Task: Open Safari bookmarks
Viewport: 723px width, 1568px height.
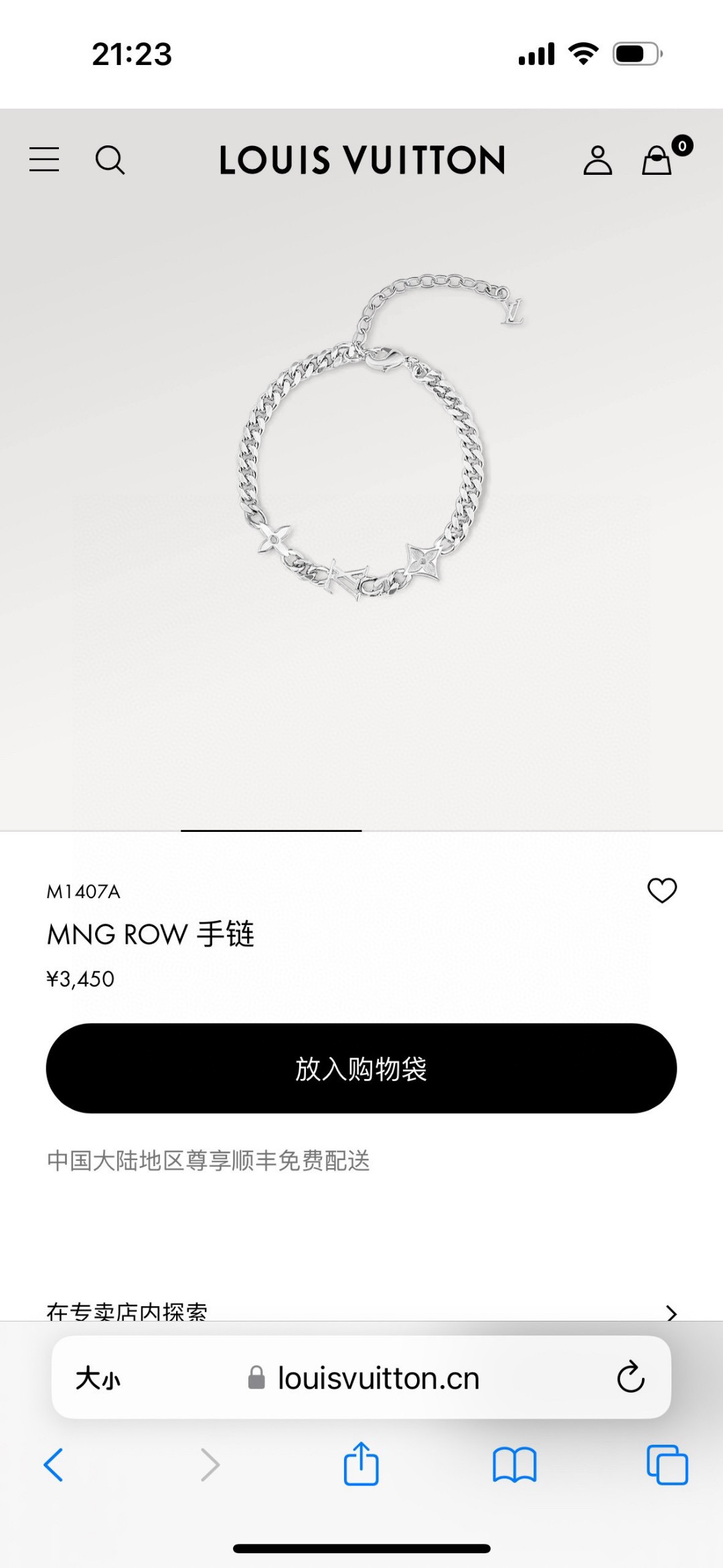Action: pyautogui.click(x=514, y=1465)
